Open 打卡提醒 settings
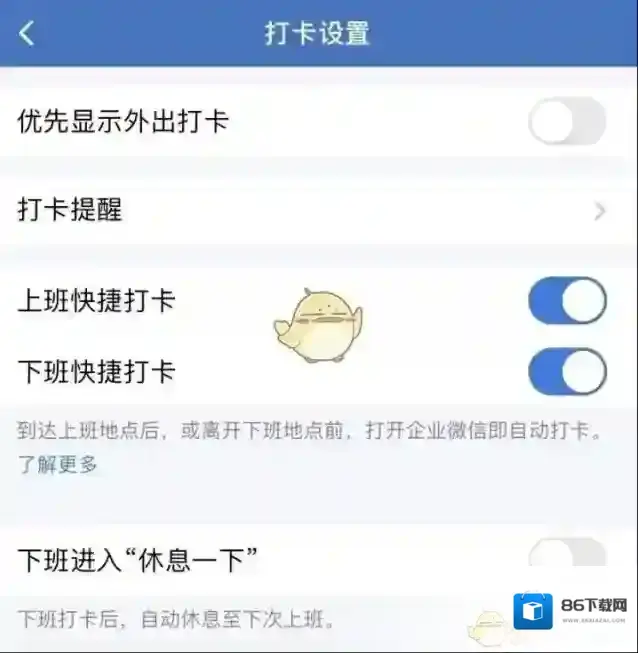Viewport: 638px width, 653px height. tap(318, 211)
